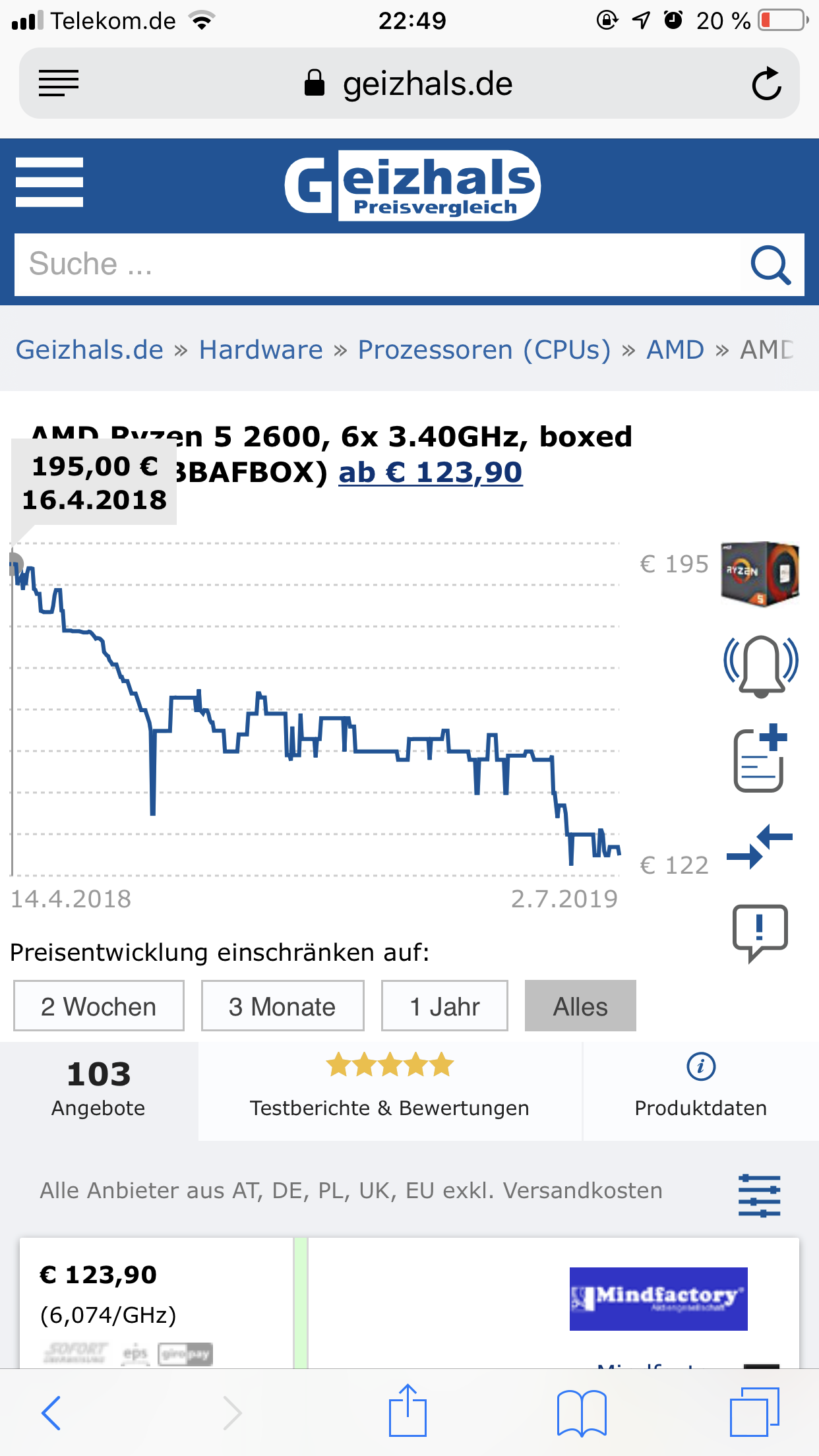Go to Prozessoren (CPUs) breadcrumb
This screenshot has width=819, height=1456.
pyautogui.click(x=484, y=349)
